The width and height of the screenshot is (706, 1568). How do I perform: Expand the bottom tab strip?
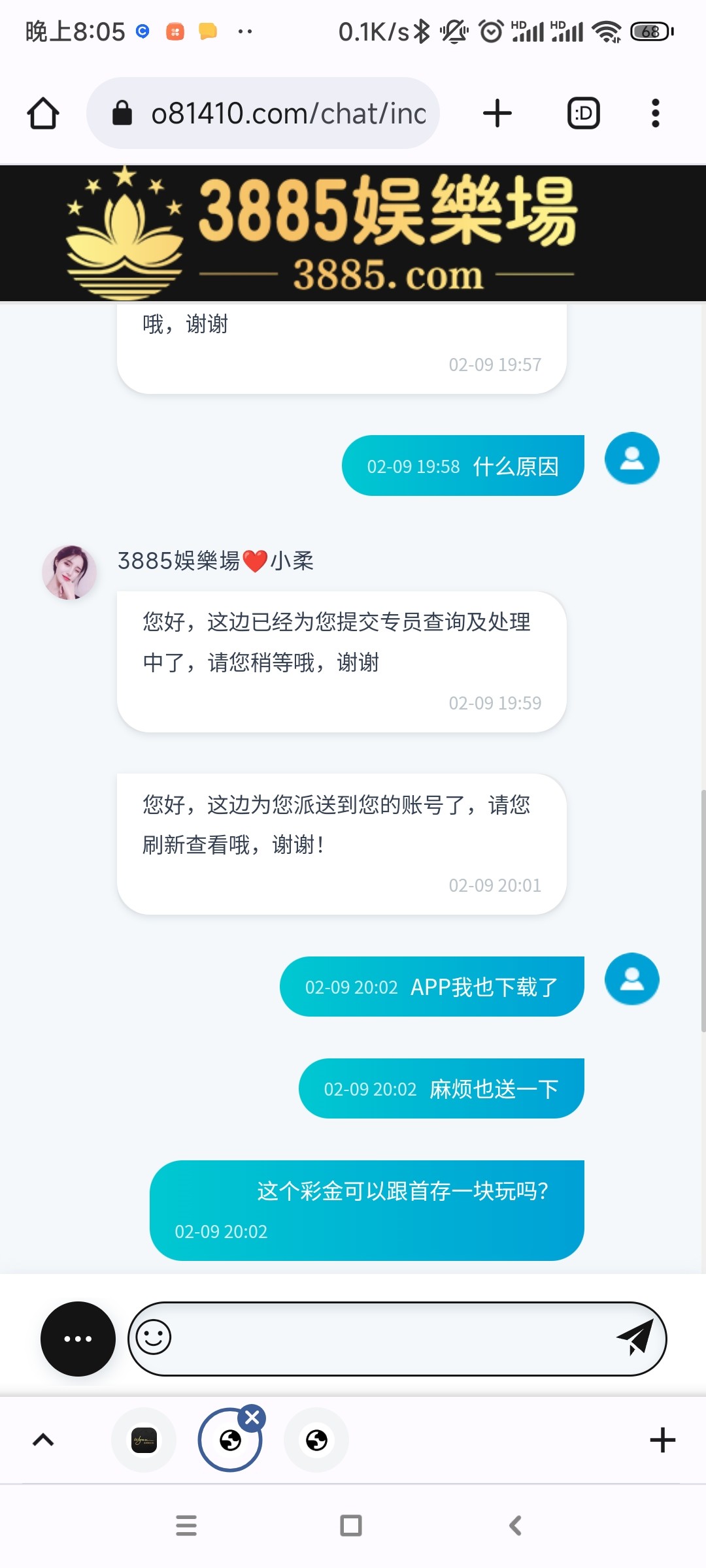click(43, 1440)
